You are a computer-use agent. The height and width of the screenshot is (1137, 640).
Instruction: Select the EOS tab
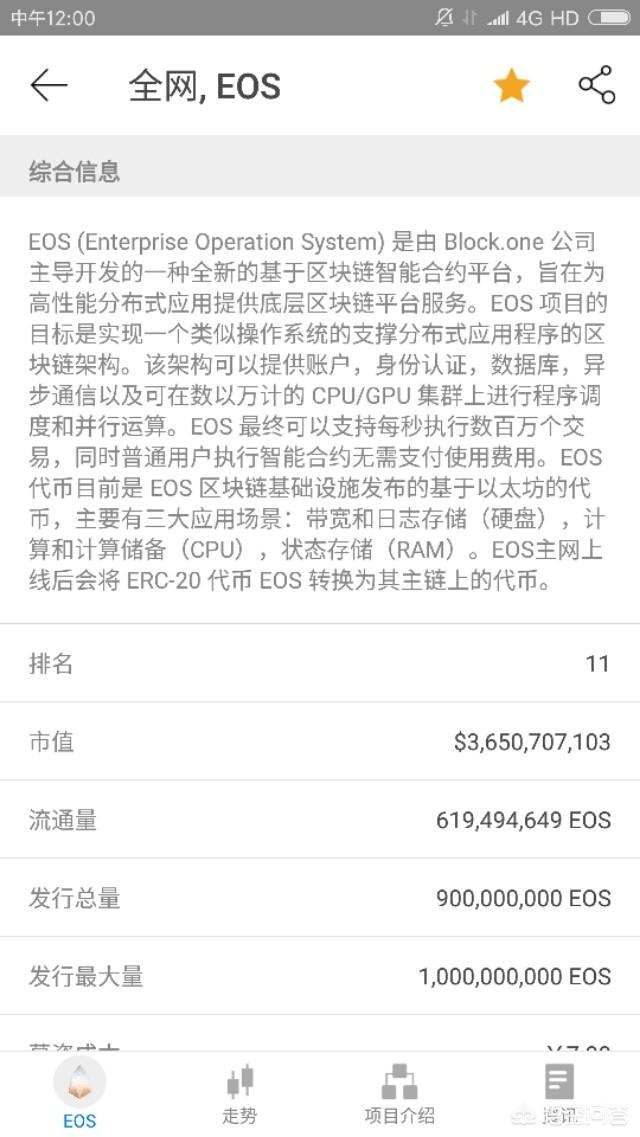click(x=80, y=1094)
